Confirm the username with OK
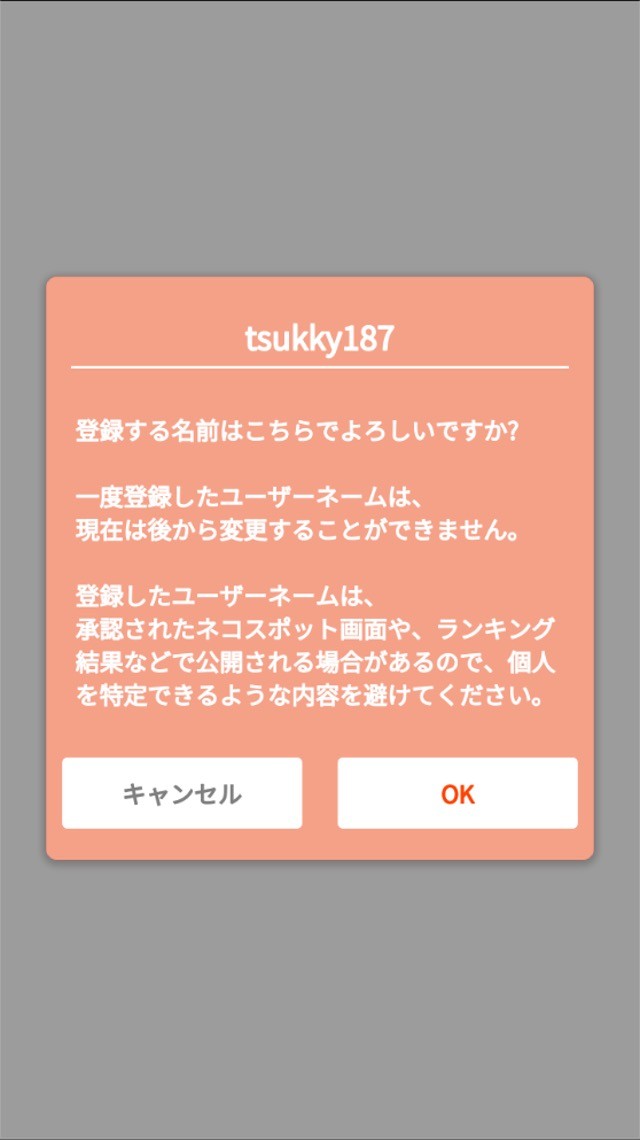This screenshot has height=1140, width=640. pos(457,793)
